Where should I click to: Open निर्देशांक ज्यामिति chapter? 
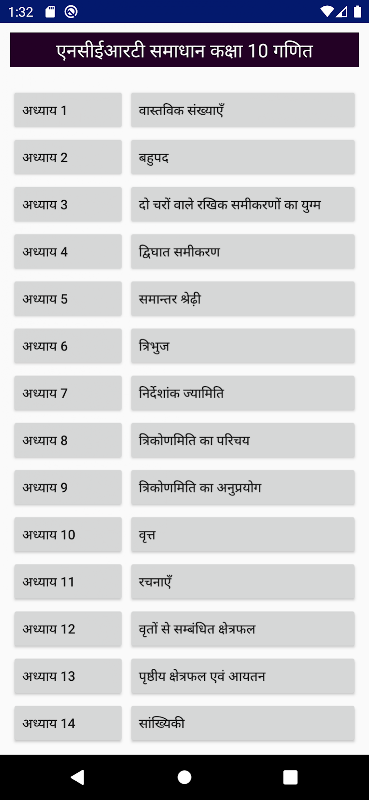pyautogui.click(x=242, y=393)
